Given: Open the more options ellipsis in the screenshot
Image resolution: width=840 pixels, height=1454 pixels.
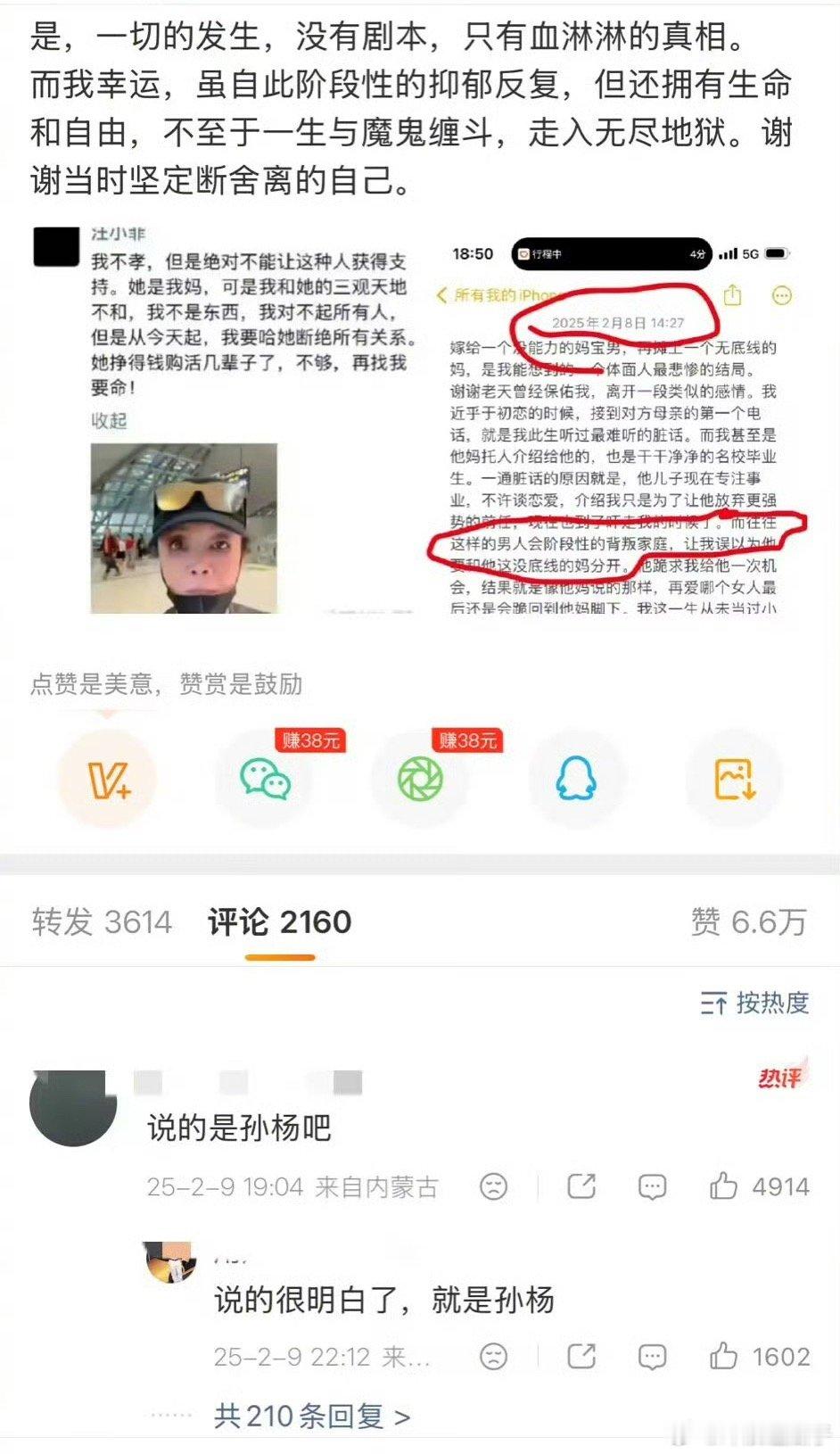Looking at the screenshot, I should (x=782, y=295).
